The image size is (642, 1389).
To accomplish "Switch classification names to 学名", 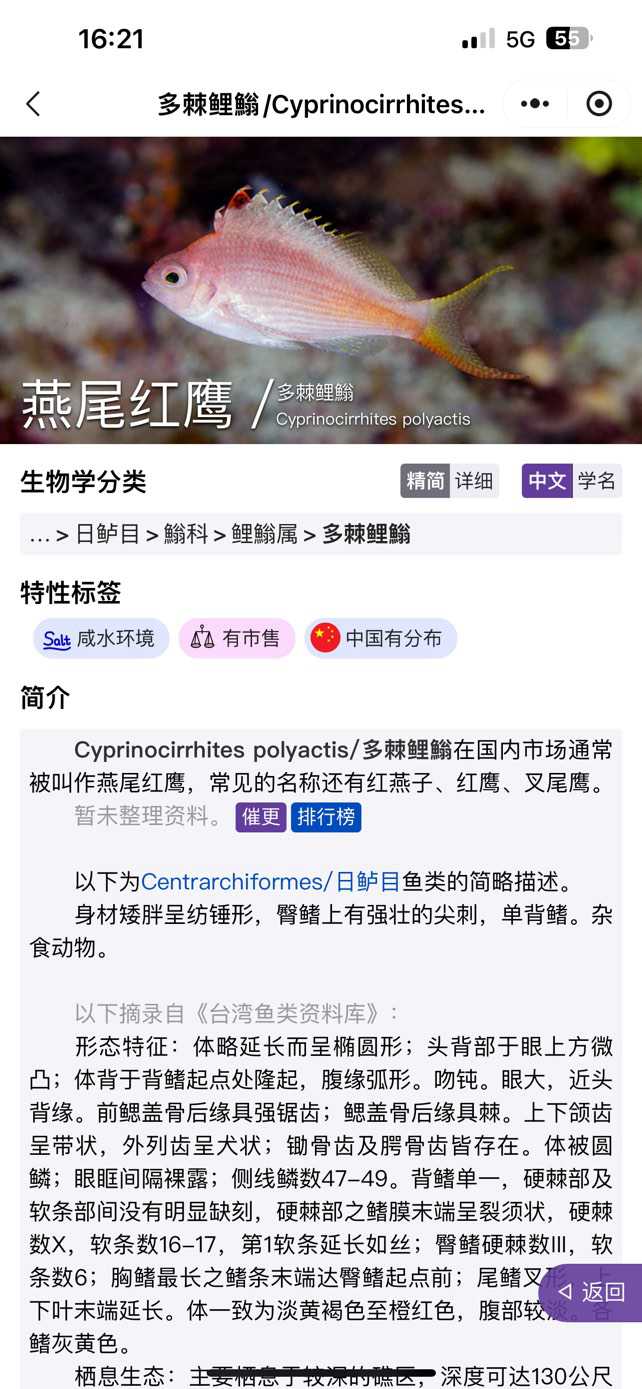I will (x=596, y=481).
